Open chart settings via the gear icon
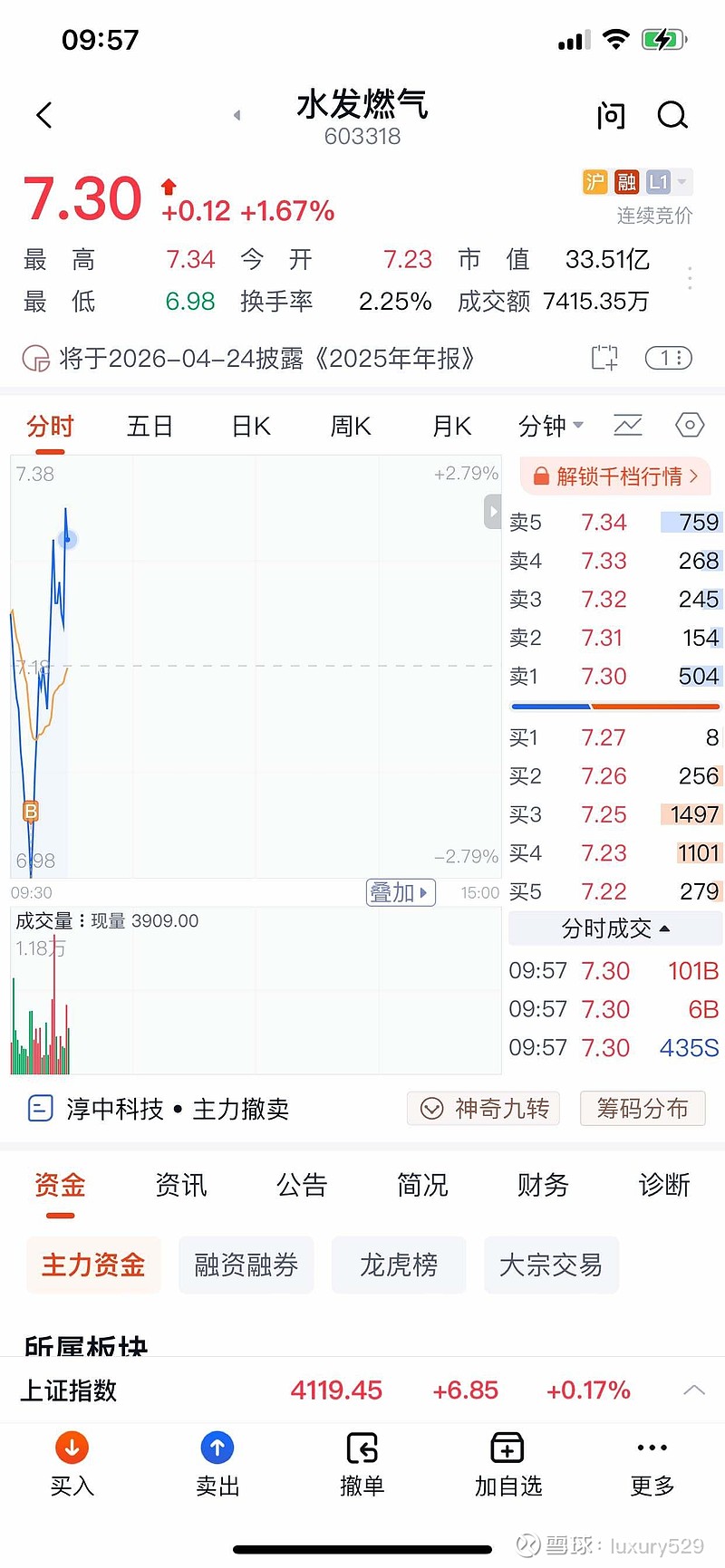Screen dimensions: 725x1568 pyautogui.click(x=689, y=425)
